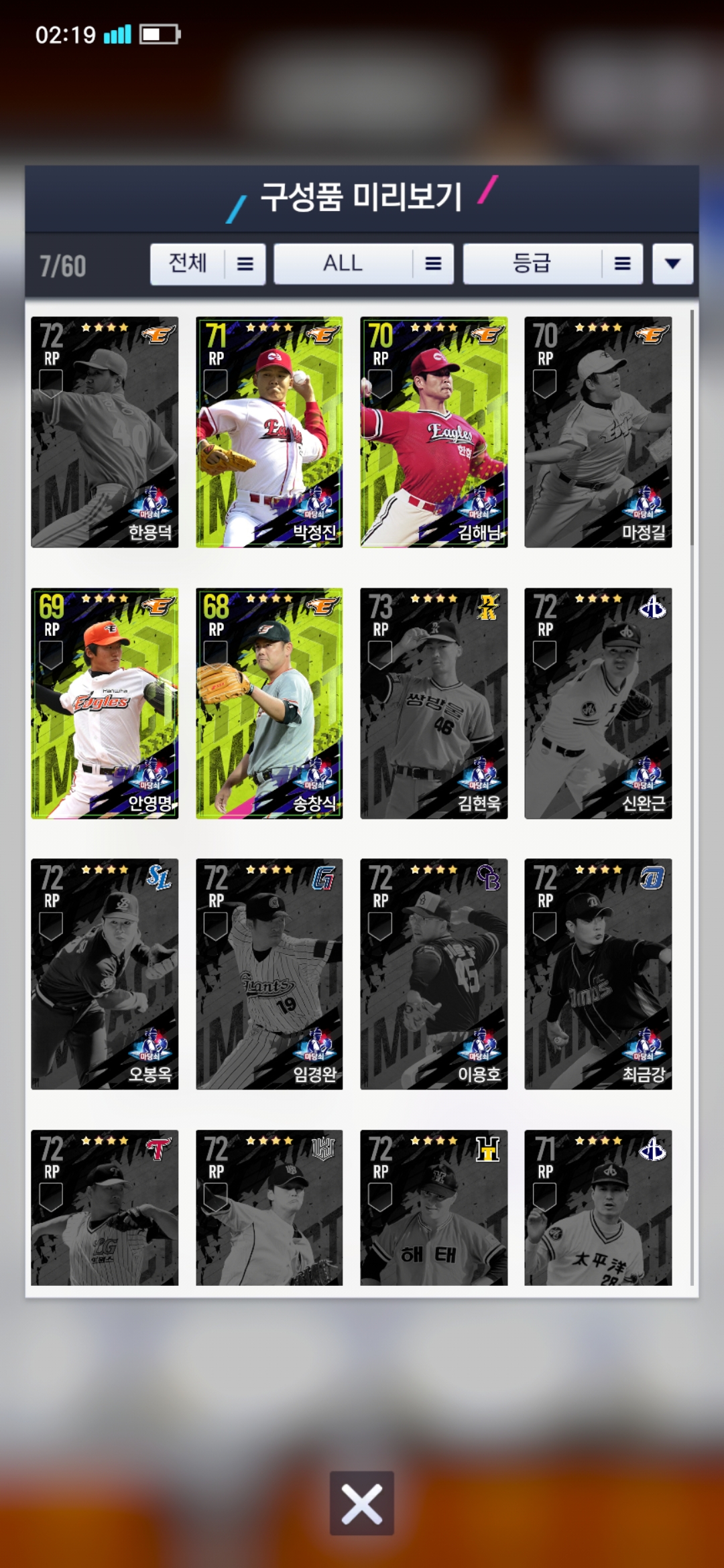View the 71 RP 太平洋 player card
The image size is (724, 1568).
coord(598,1207)
